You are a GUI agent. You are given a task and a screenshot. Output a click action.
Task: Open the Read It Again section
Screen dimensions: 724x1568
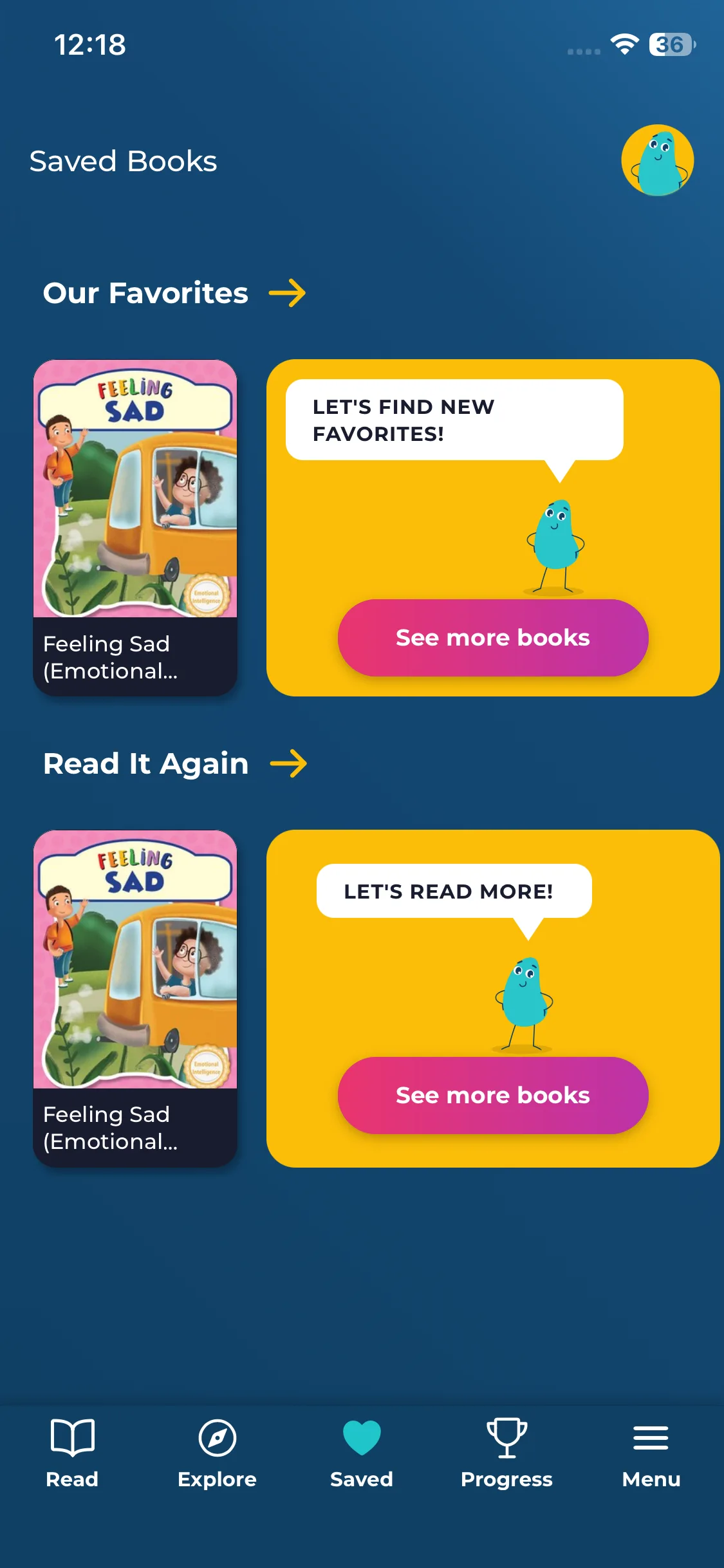pos(174,763)
